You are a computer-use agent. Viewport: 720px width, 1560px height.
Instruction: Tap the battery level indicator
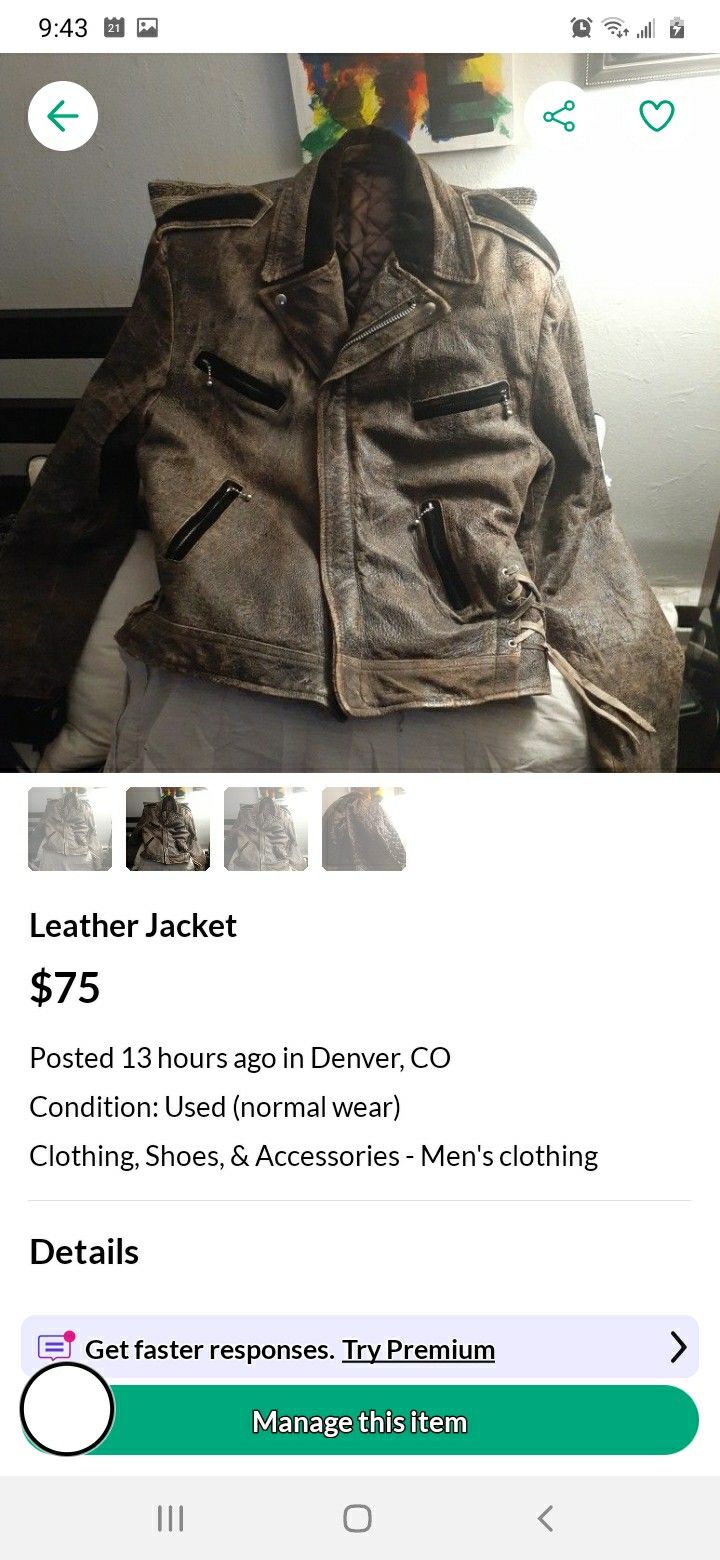679,27
